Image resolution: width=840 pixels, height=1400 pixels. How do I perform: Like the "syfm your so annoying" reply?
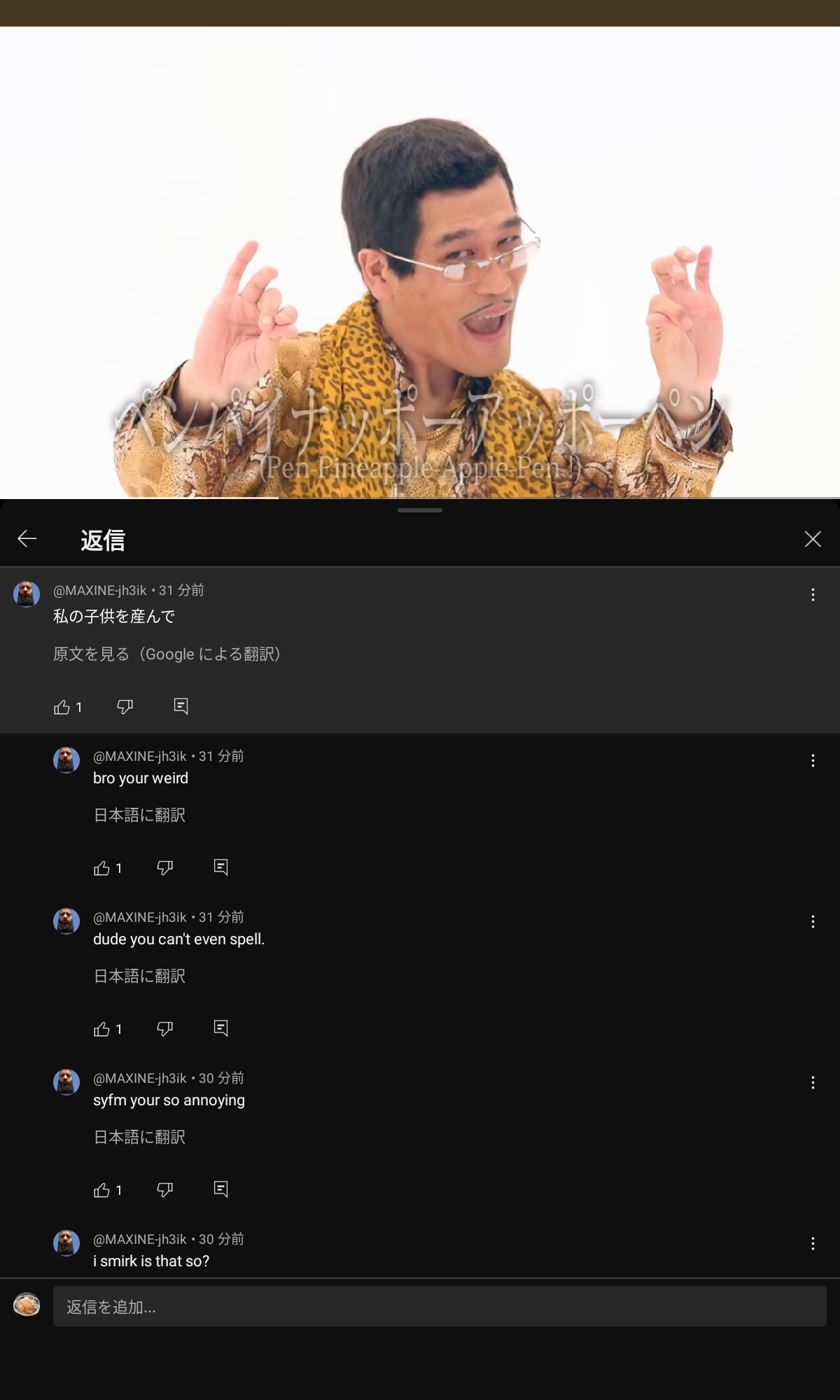(x=102, y=1190)
